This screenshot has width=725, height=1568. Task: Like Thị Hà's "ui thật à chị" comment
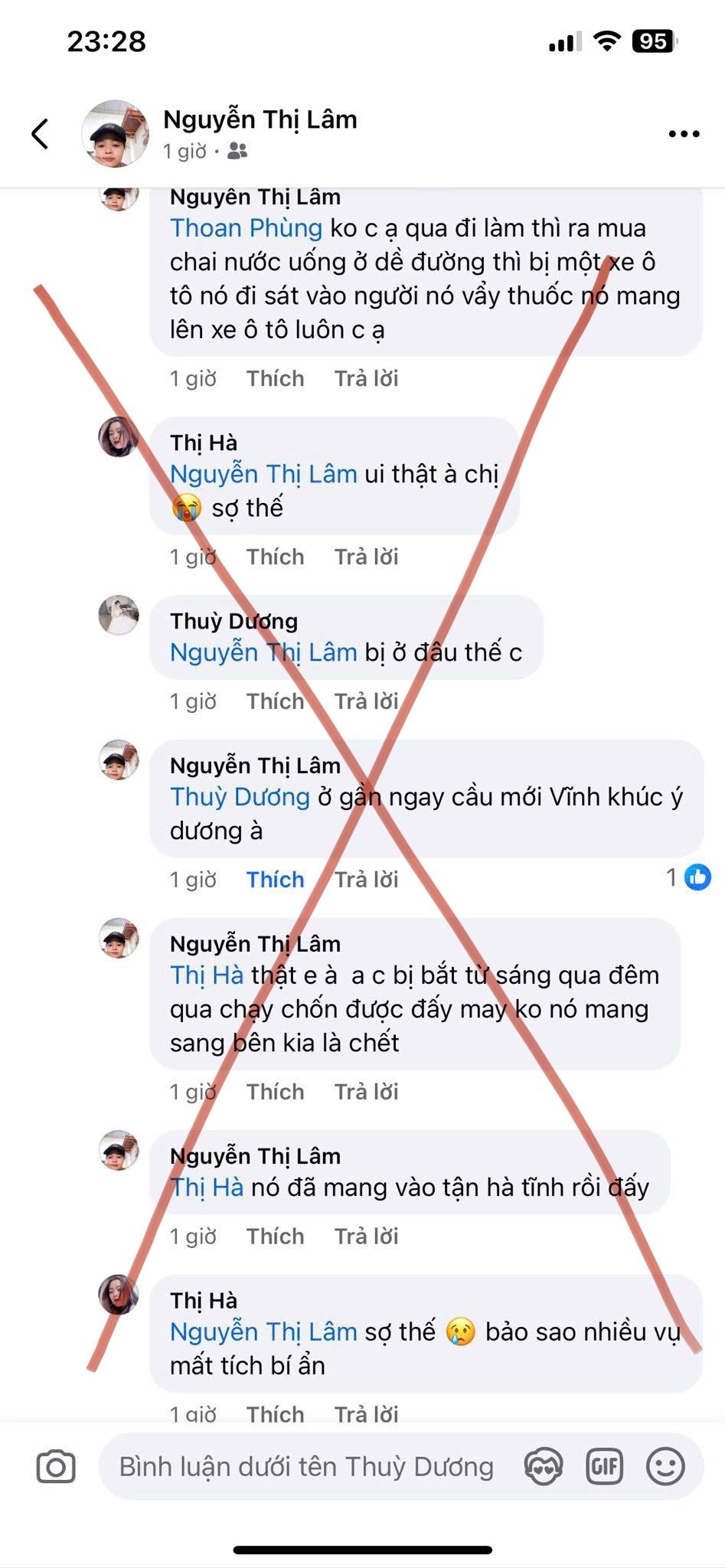pos(275,557)
